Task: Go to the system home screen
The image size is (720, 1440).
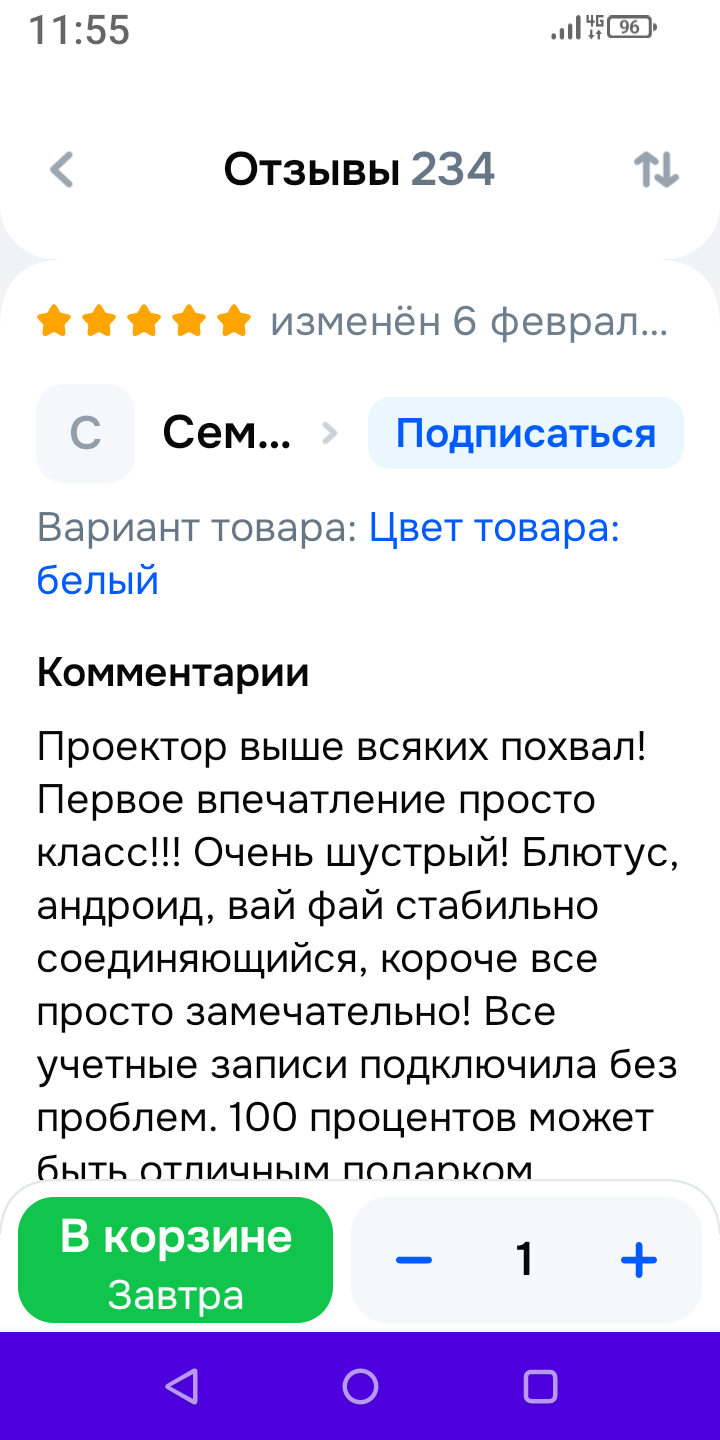Action: [360, 1386]
